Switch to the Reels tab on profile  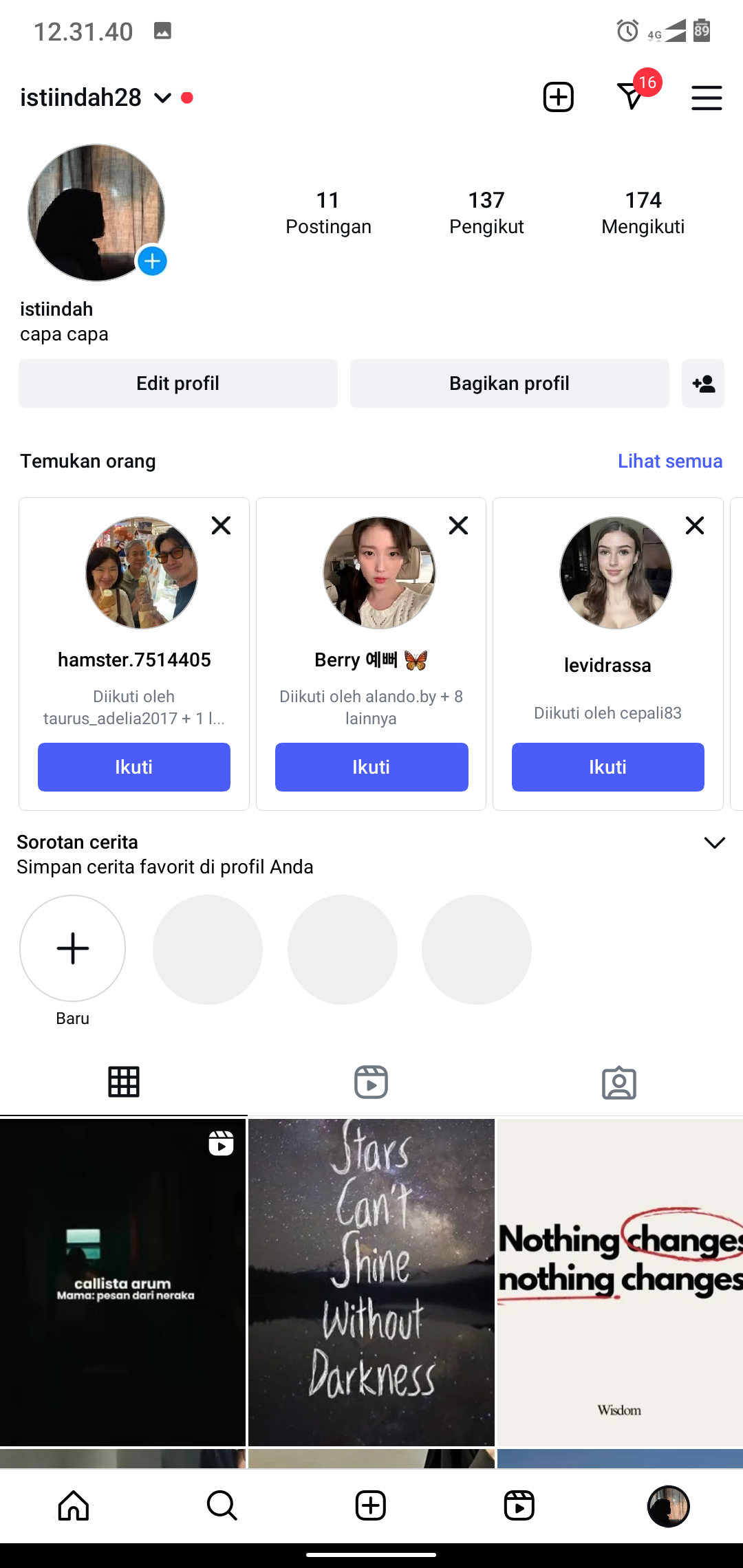(371, 1082)
